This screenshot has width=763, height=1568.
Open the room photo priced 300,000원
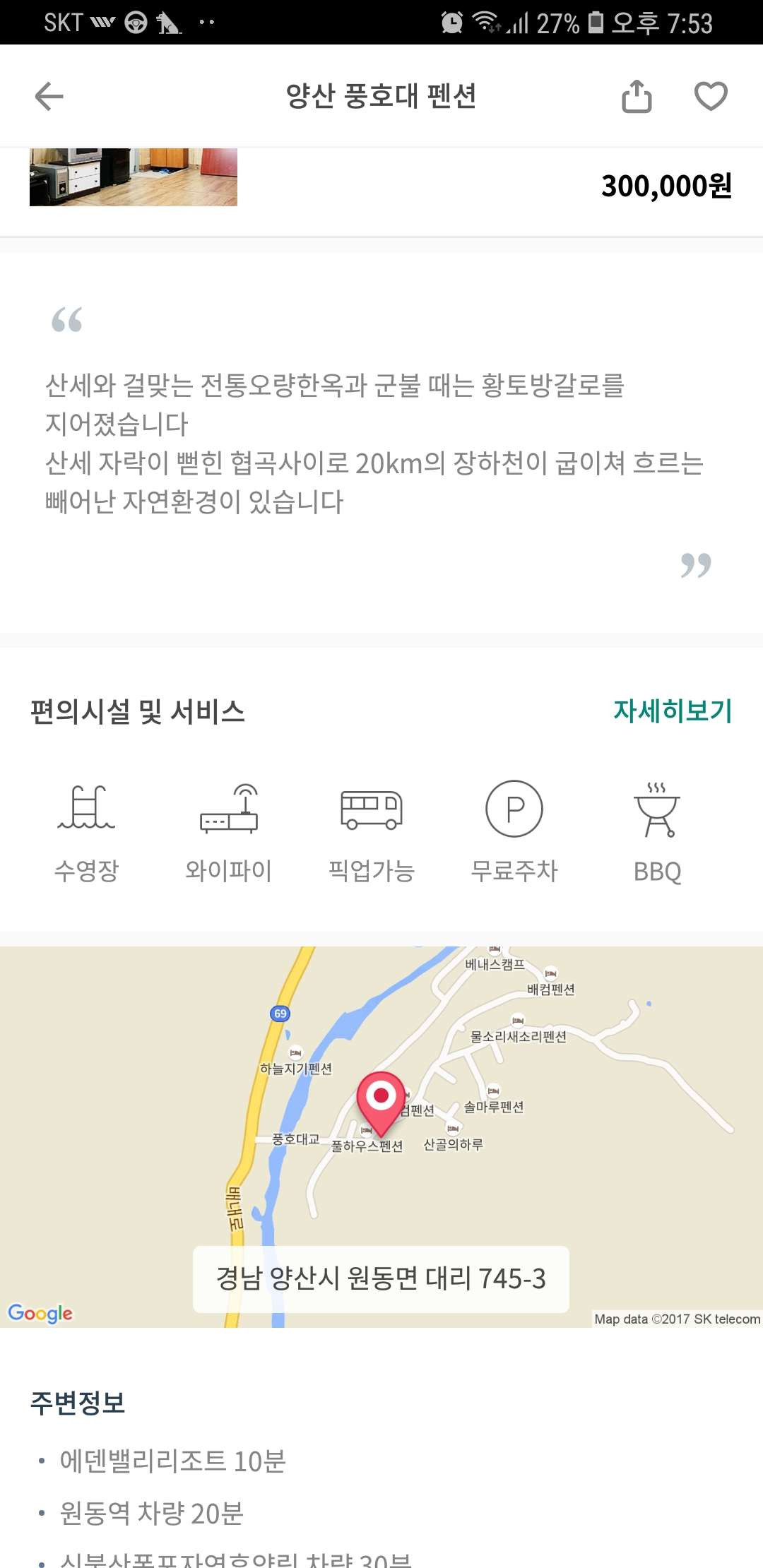point(134,177)
